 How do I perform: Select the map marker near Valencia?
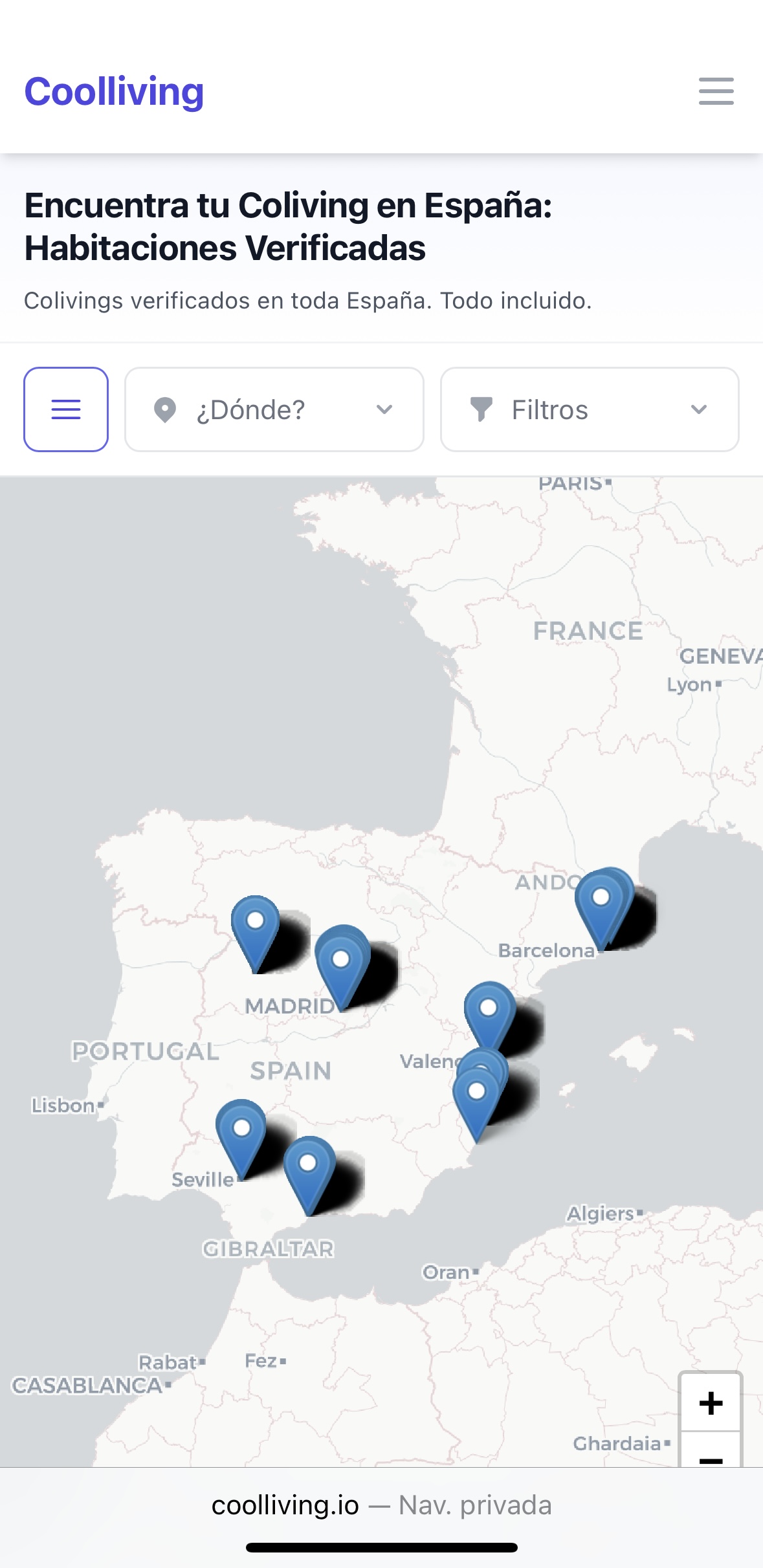pos(489,1022)
